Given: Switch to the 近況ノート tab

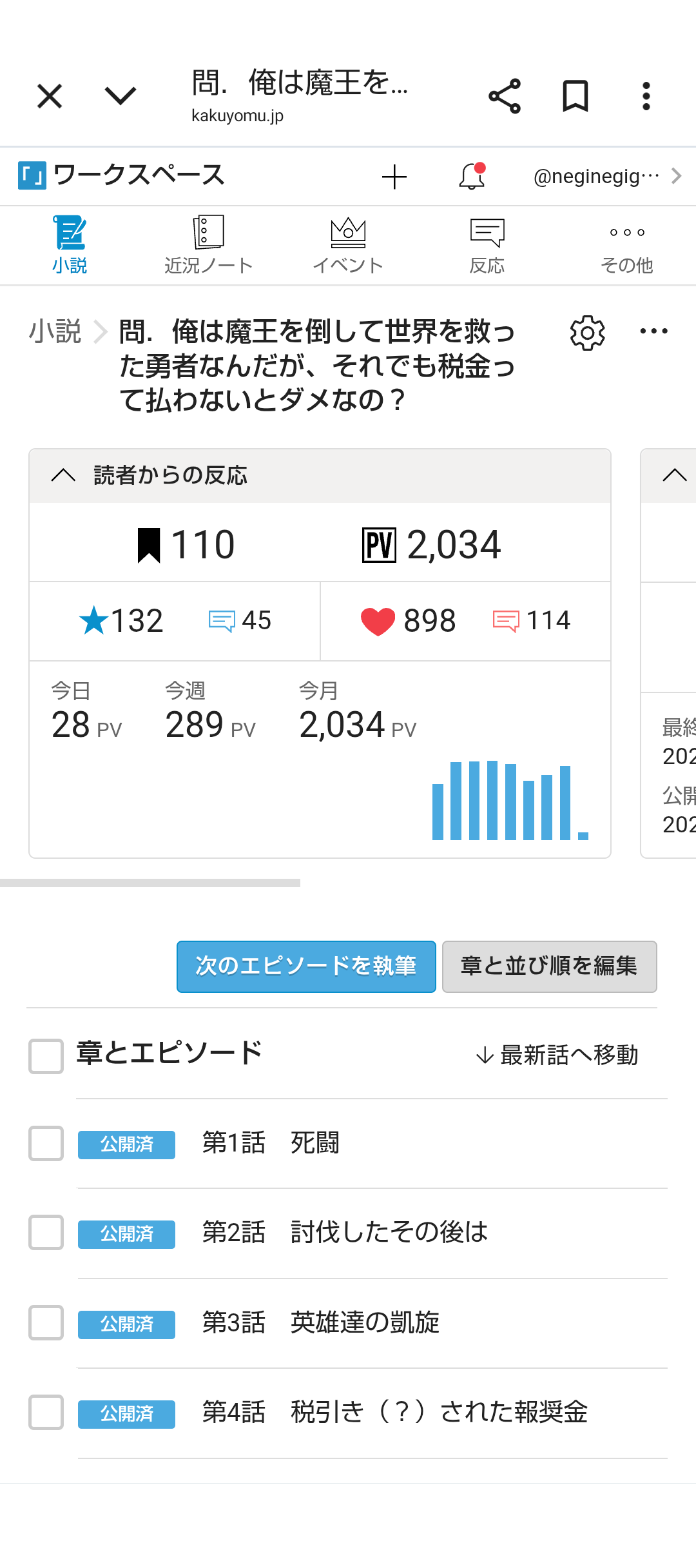Looking at the screenshot, I should (208, 246).
